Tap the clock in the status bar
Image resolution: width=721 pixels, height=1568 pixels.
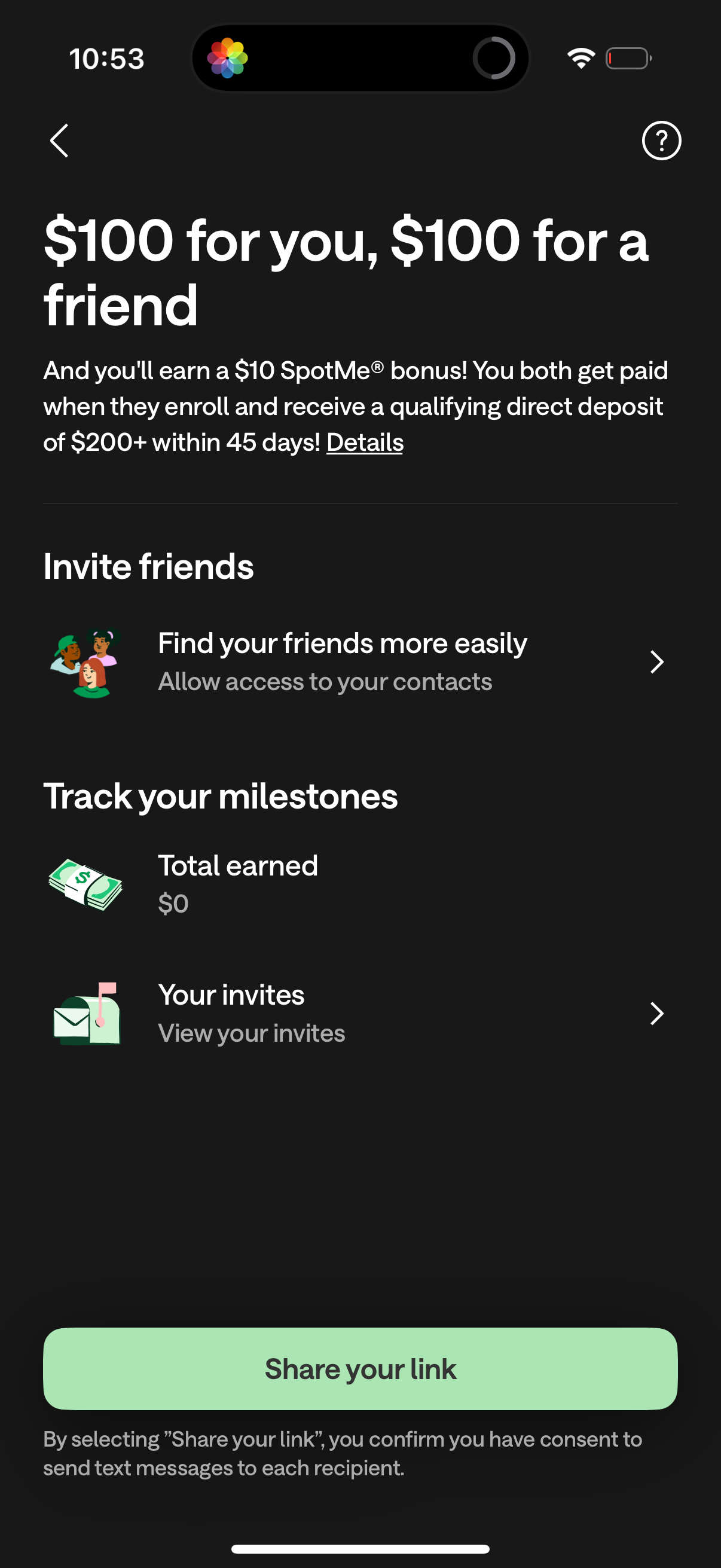pos(107,59)
